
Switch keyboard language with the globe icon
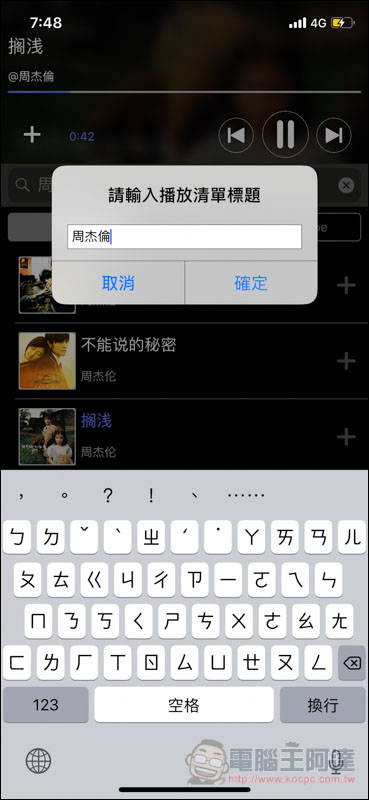[38, 761]
